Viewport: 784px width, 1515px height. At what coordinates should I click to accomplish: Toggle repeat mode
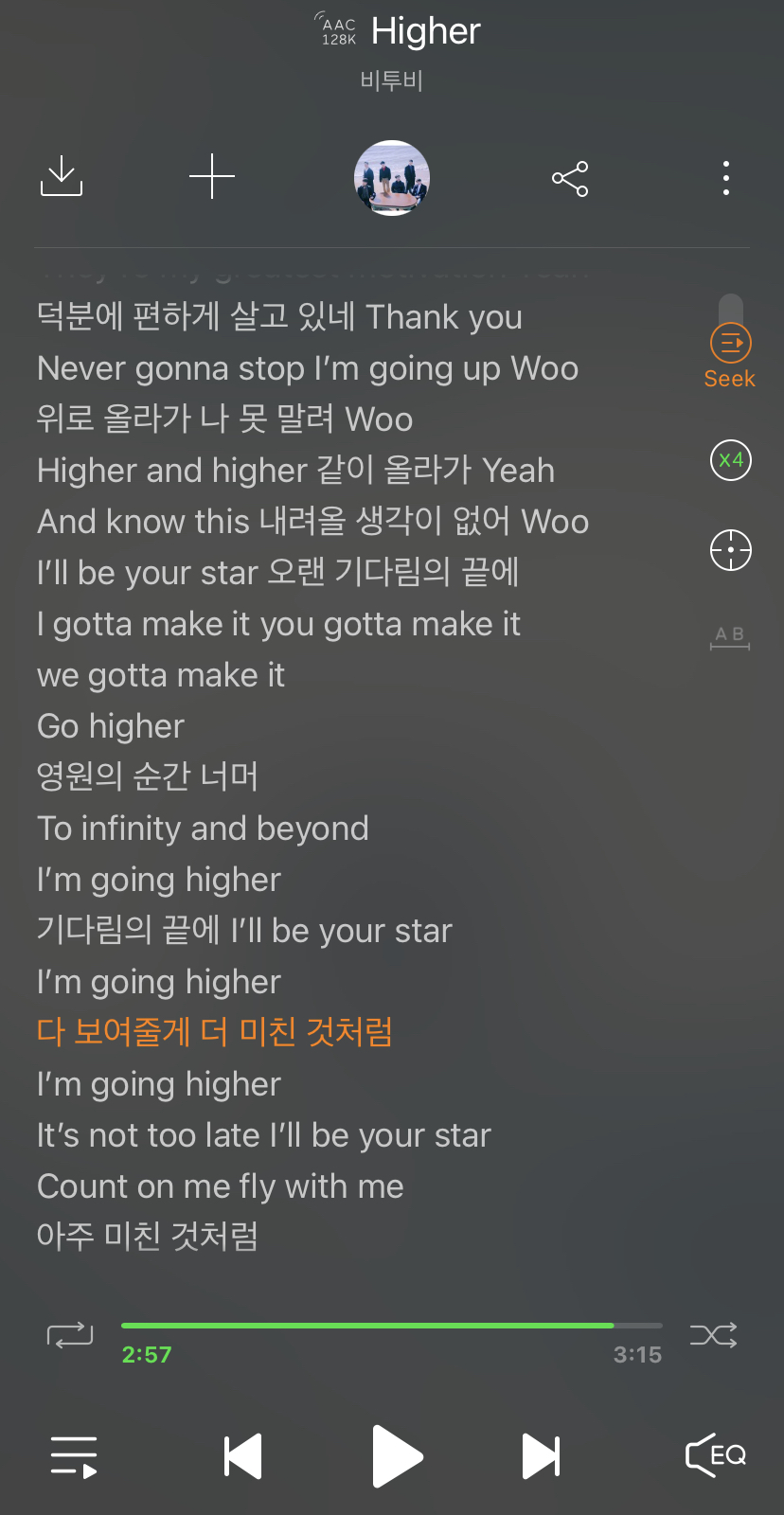point(69,1335)
